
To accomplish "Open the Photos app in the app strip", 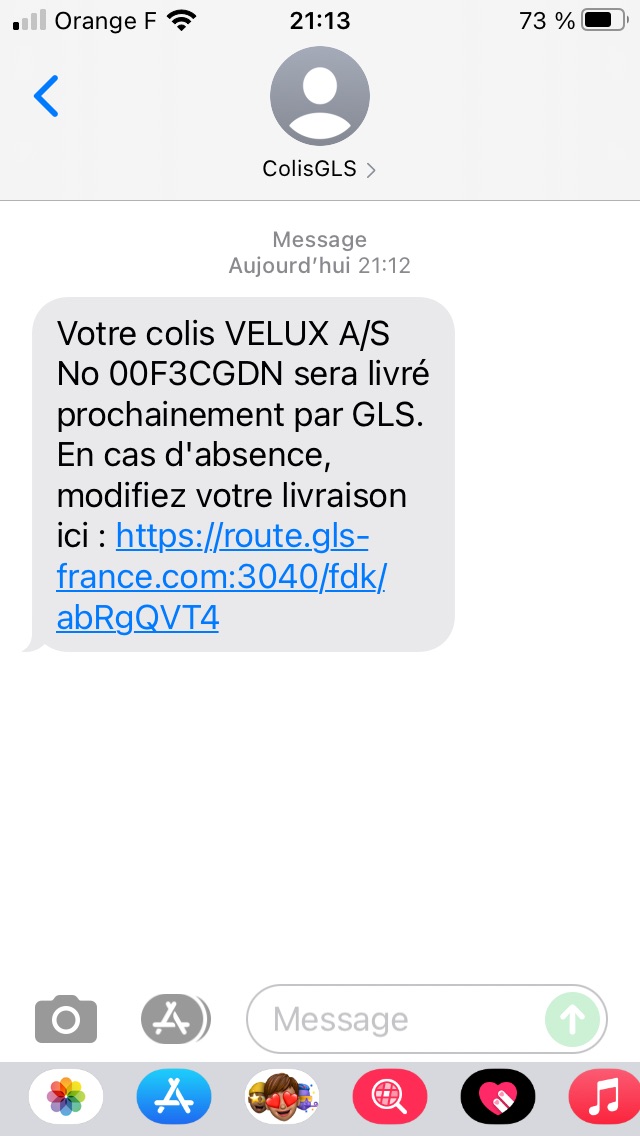I will 66,1096.
